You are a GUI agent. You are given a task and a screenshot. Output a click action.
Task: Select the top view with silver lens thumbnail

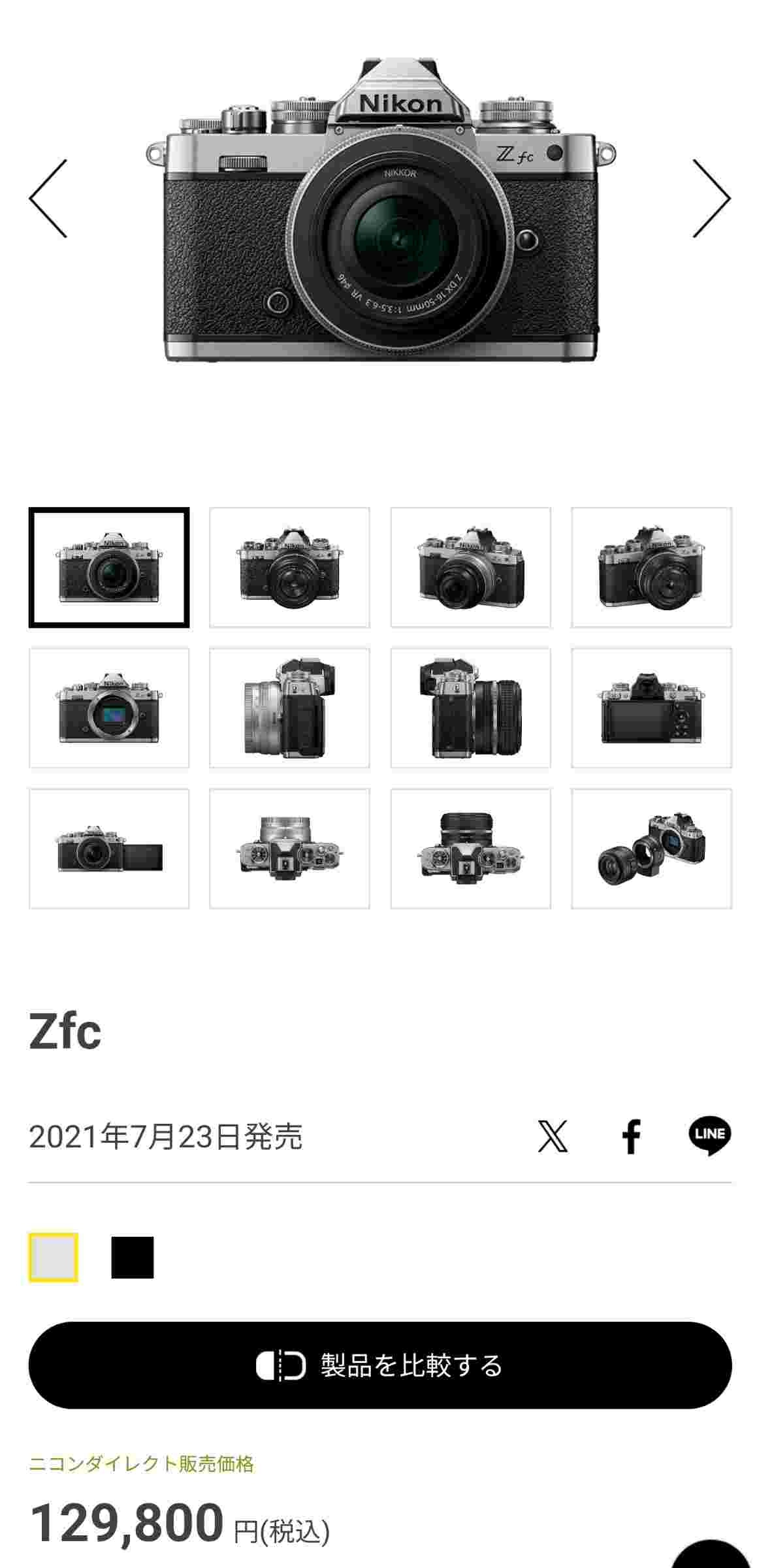tap(289, 848)
